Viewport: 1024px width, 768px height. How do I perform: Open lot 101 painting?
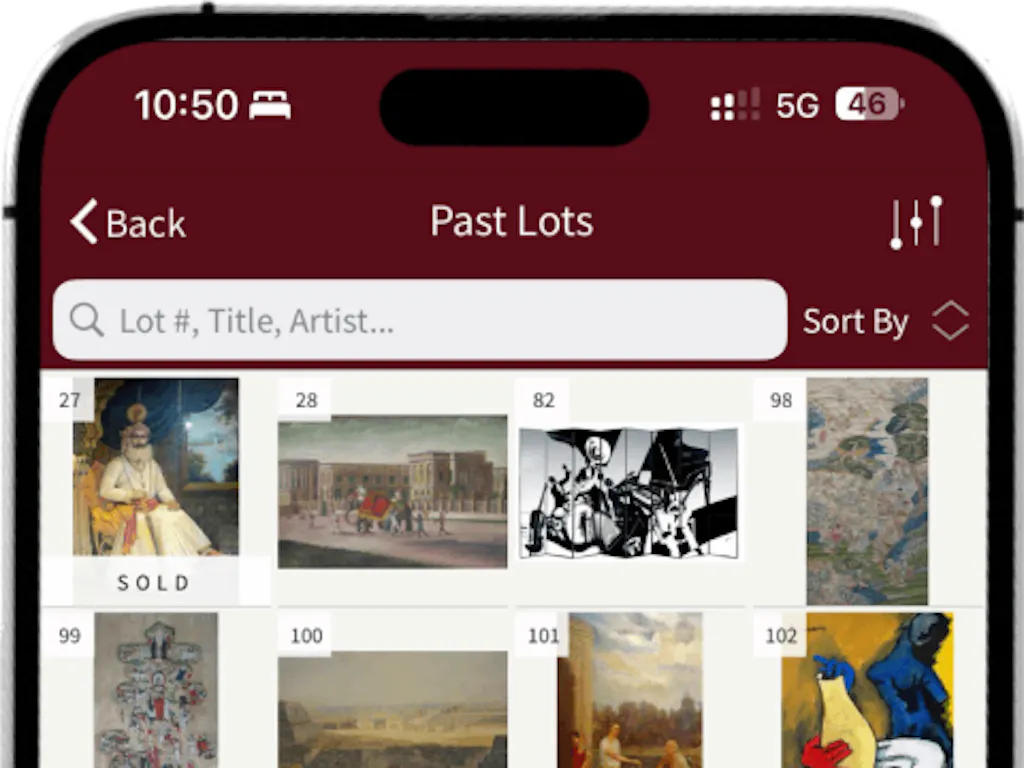pos(630,690)
